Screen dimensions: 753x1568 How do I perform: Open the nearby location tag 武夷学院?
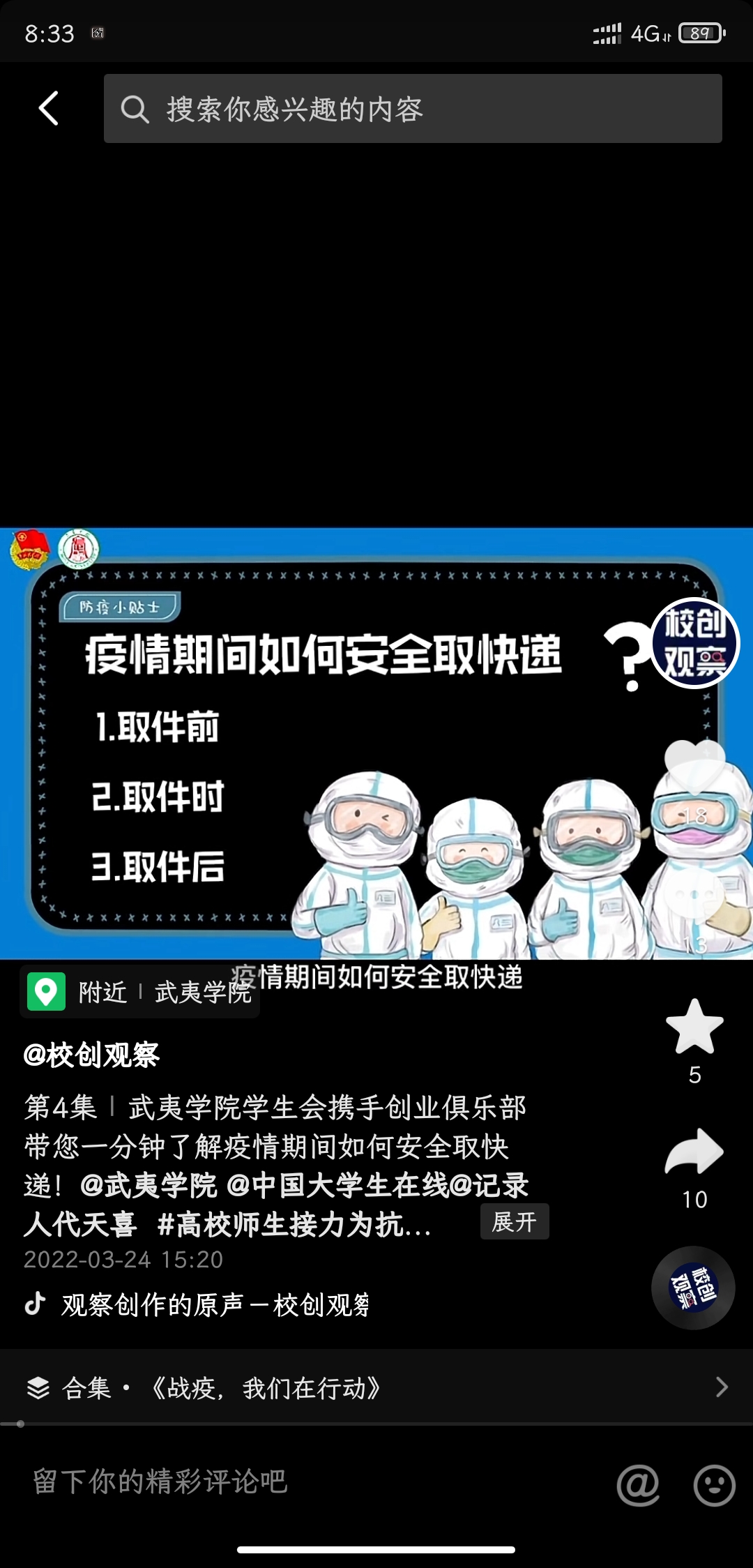point(139,992)
